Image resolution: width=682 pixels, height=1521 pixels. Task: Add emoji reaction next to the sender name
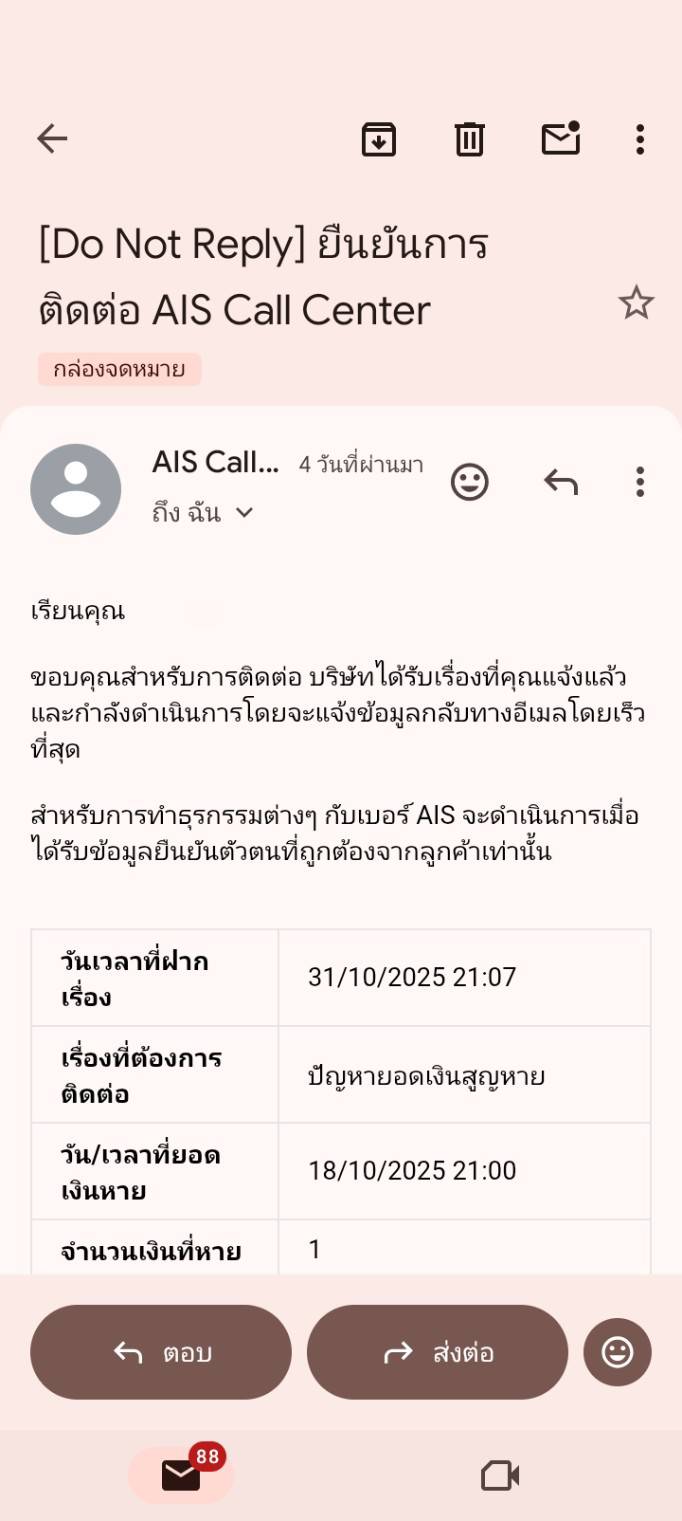(x=469, y=482)
